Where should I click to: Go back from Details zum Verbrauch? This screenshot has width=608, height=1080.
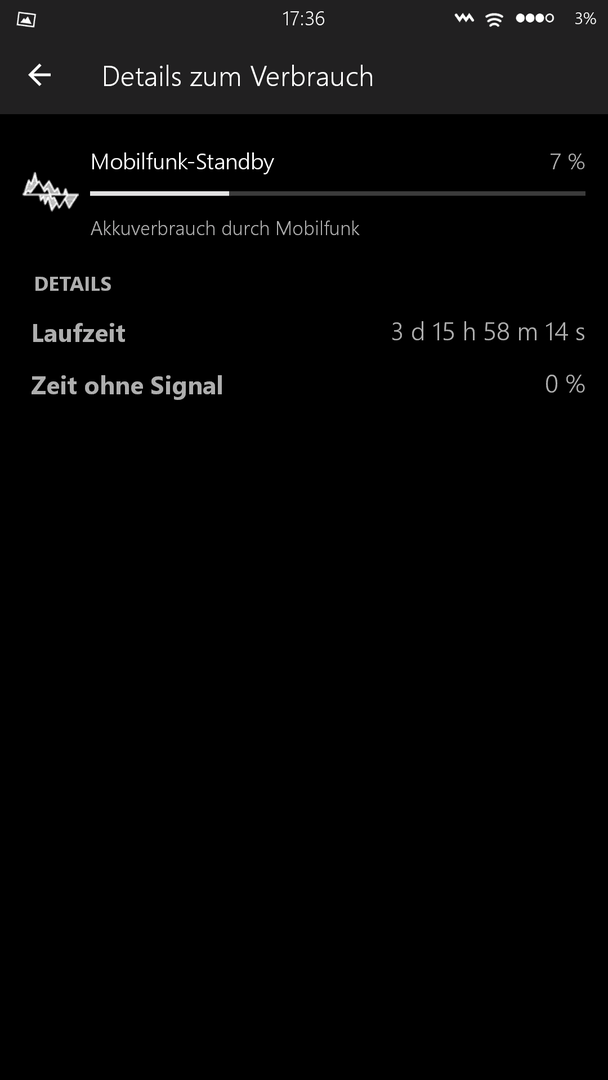(x=39, y=75)
